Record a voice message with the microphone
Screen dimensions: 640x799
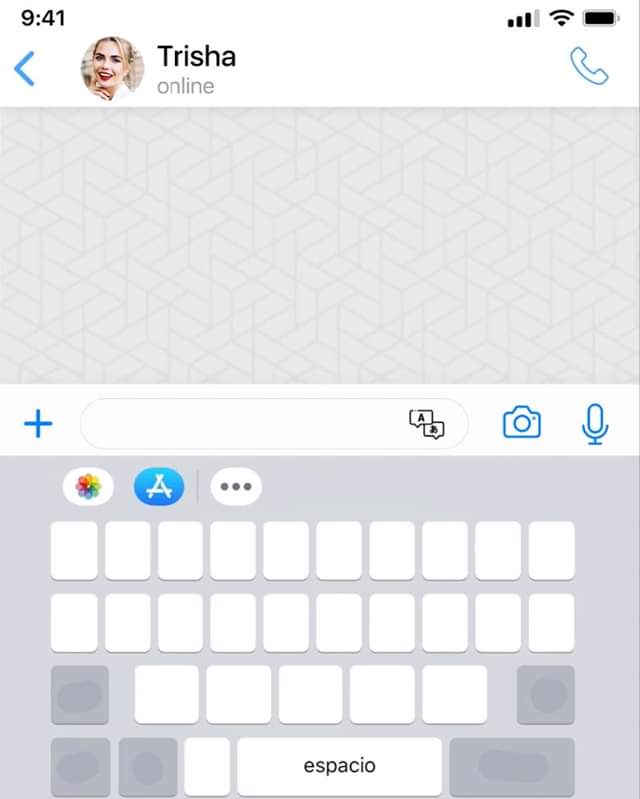(x=595, y=424)
